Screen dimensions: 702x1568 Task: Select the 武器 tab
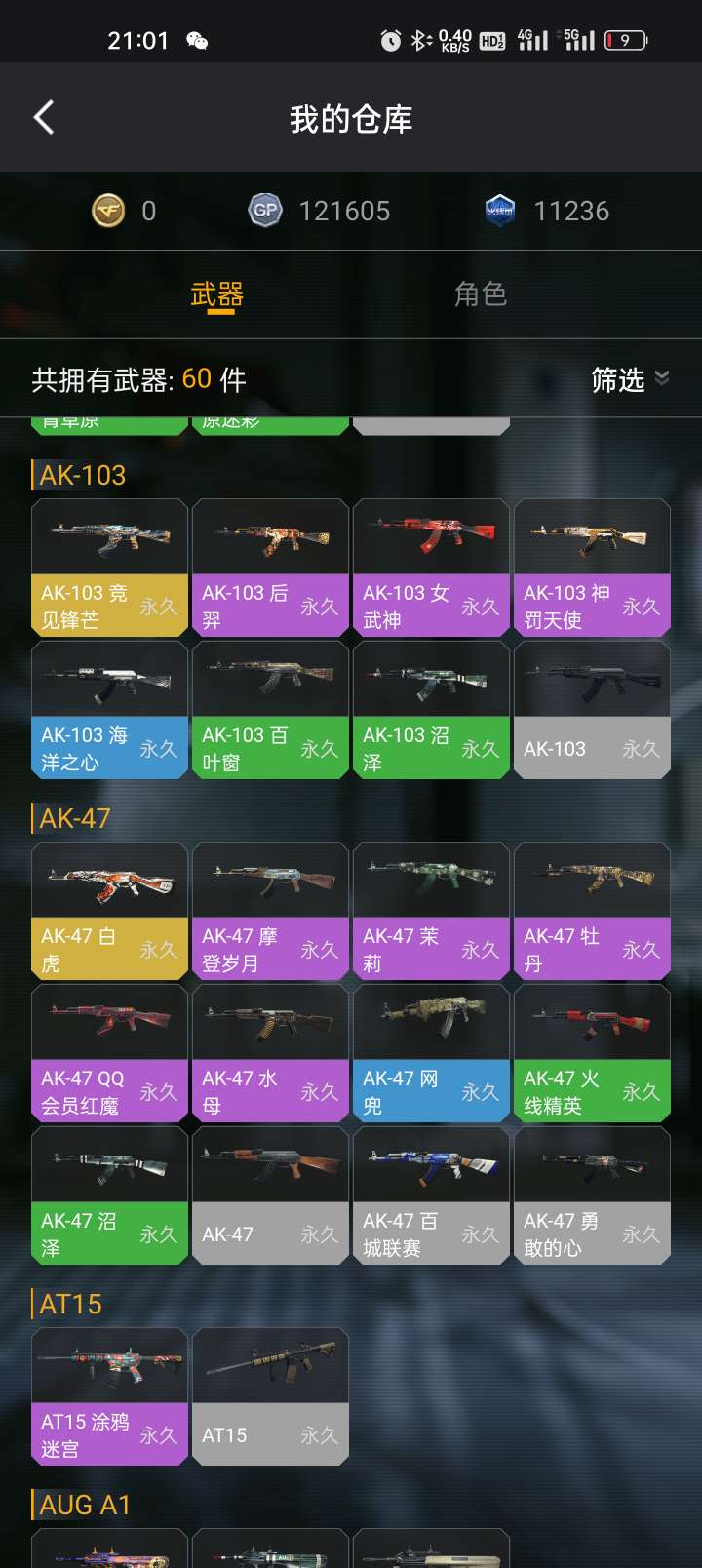coord(216,294)
